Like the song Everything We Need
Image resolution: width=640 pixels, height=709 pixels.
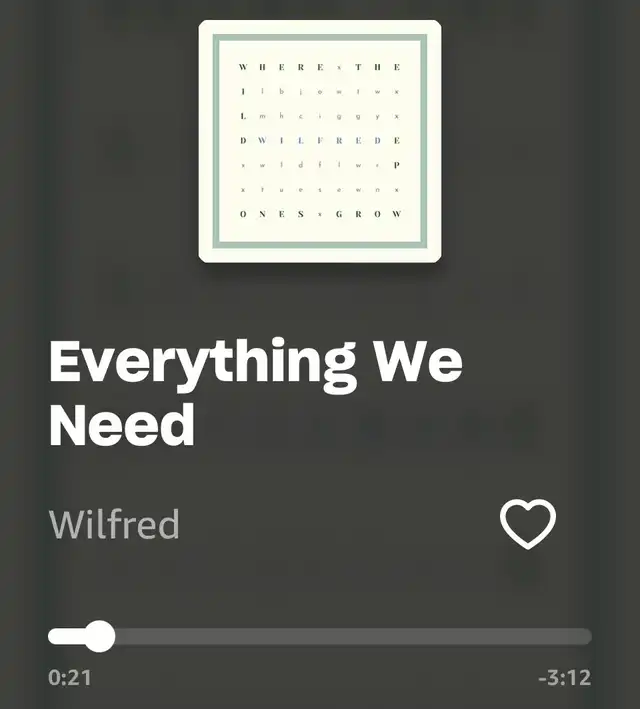(x=527, y=524)
